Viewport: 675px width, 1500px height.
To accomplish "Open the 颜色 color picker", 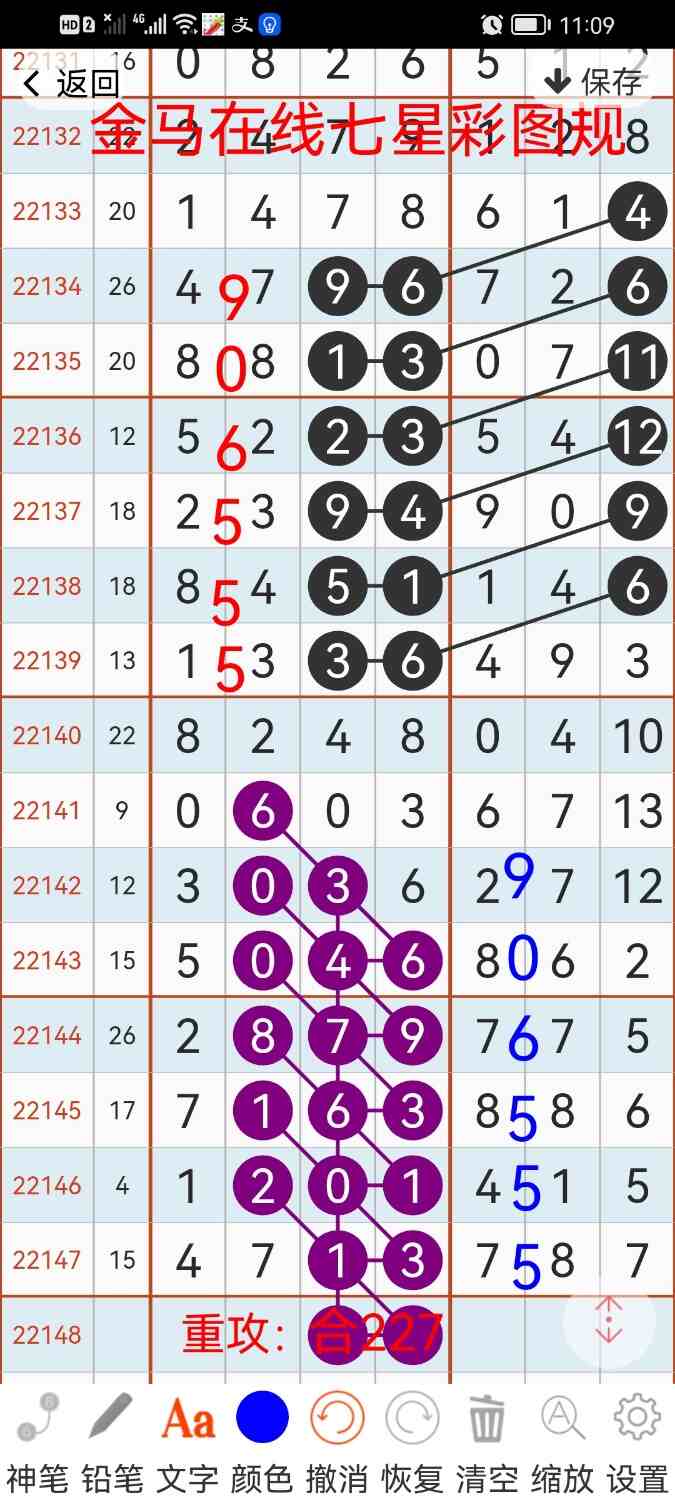I will tap(262, 1438).
